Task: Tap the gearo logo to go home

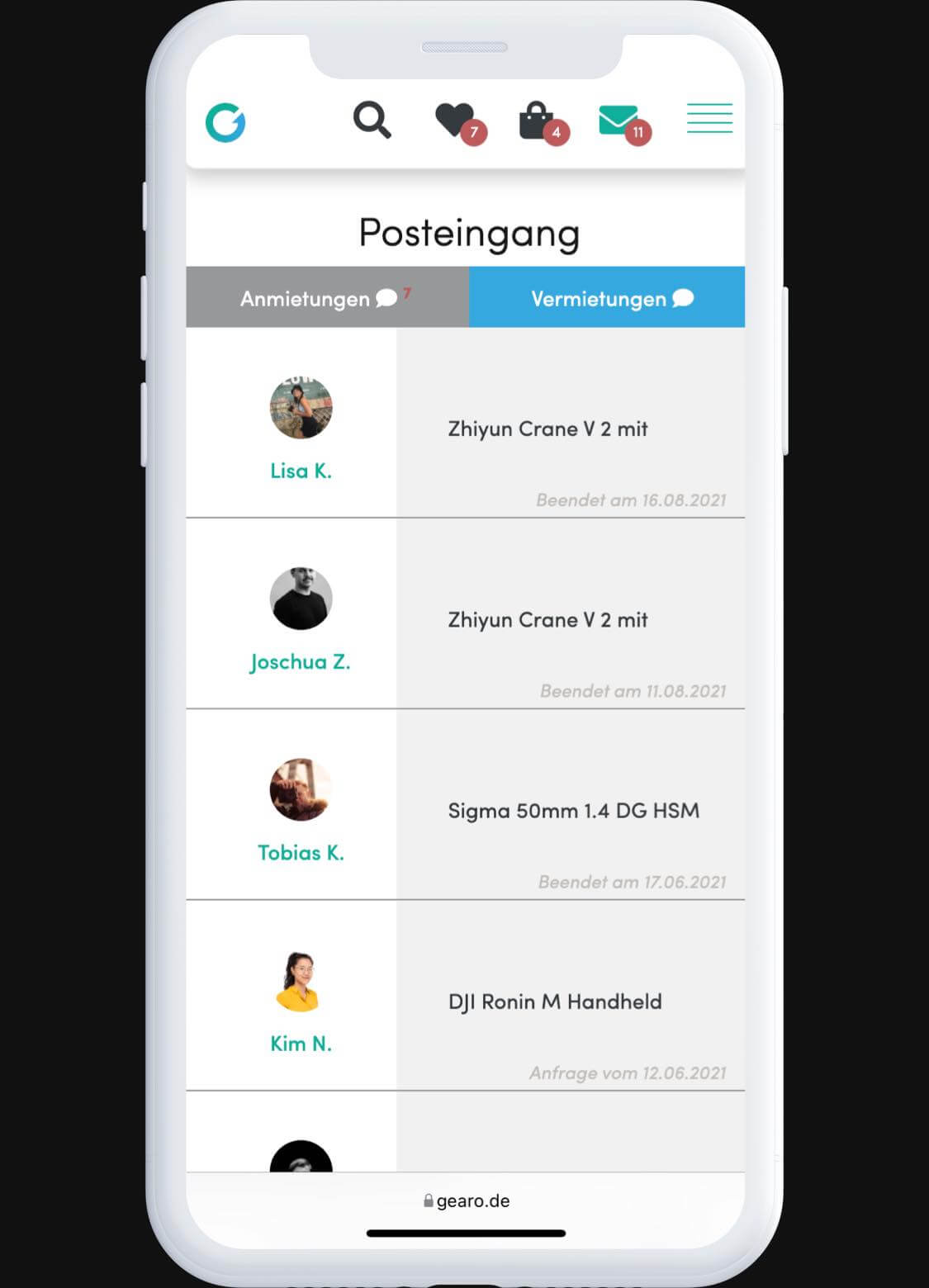Action: pos(225,123)
